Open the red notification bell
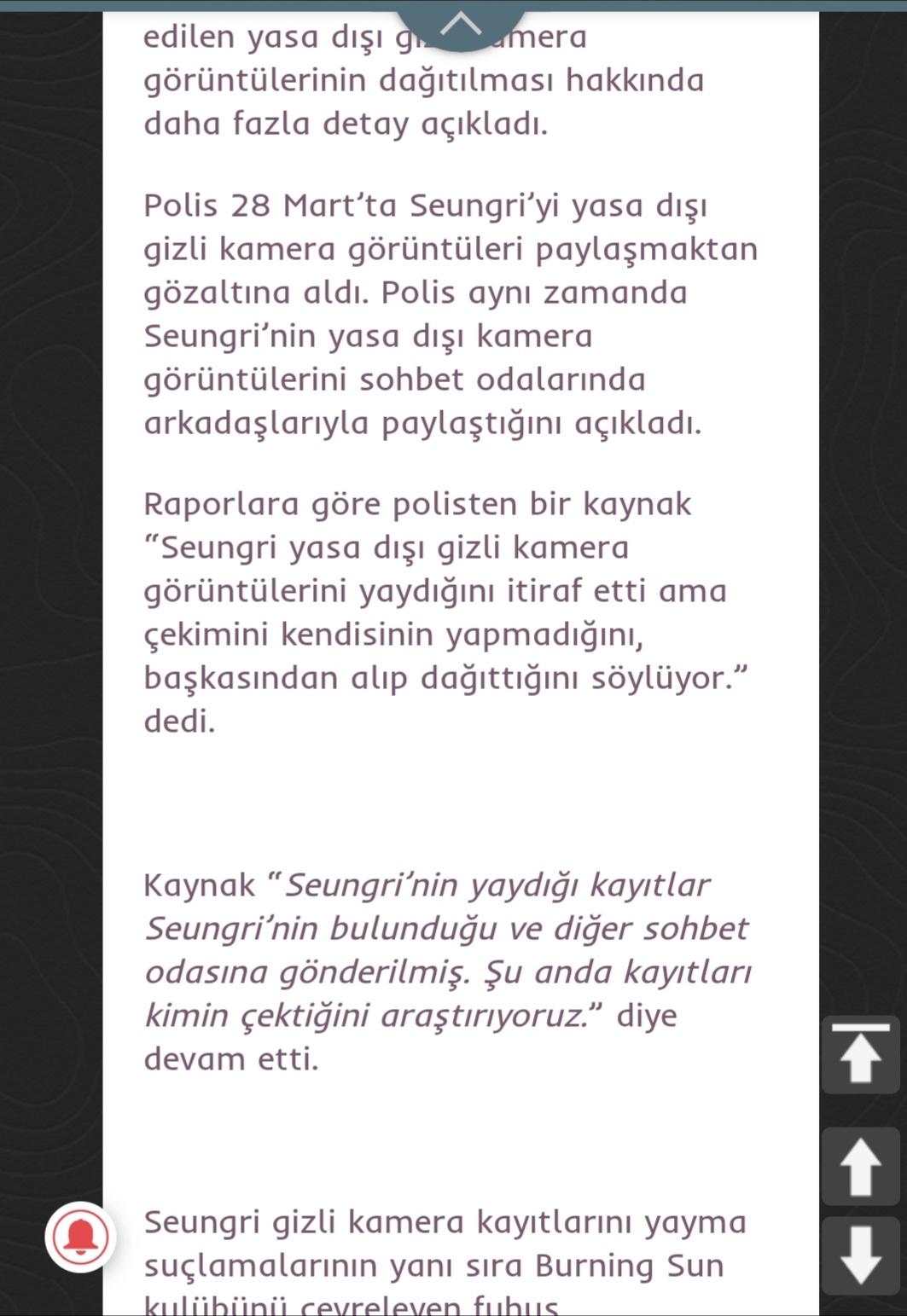 (80, 1236)
